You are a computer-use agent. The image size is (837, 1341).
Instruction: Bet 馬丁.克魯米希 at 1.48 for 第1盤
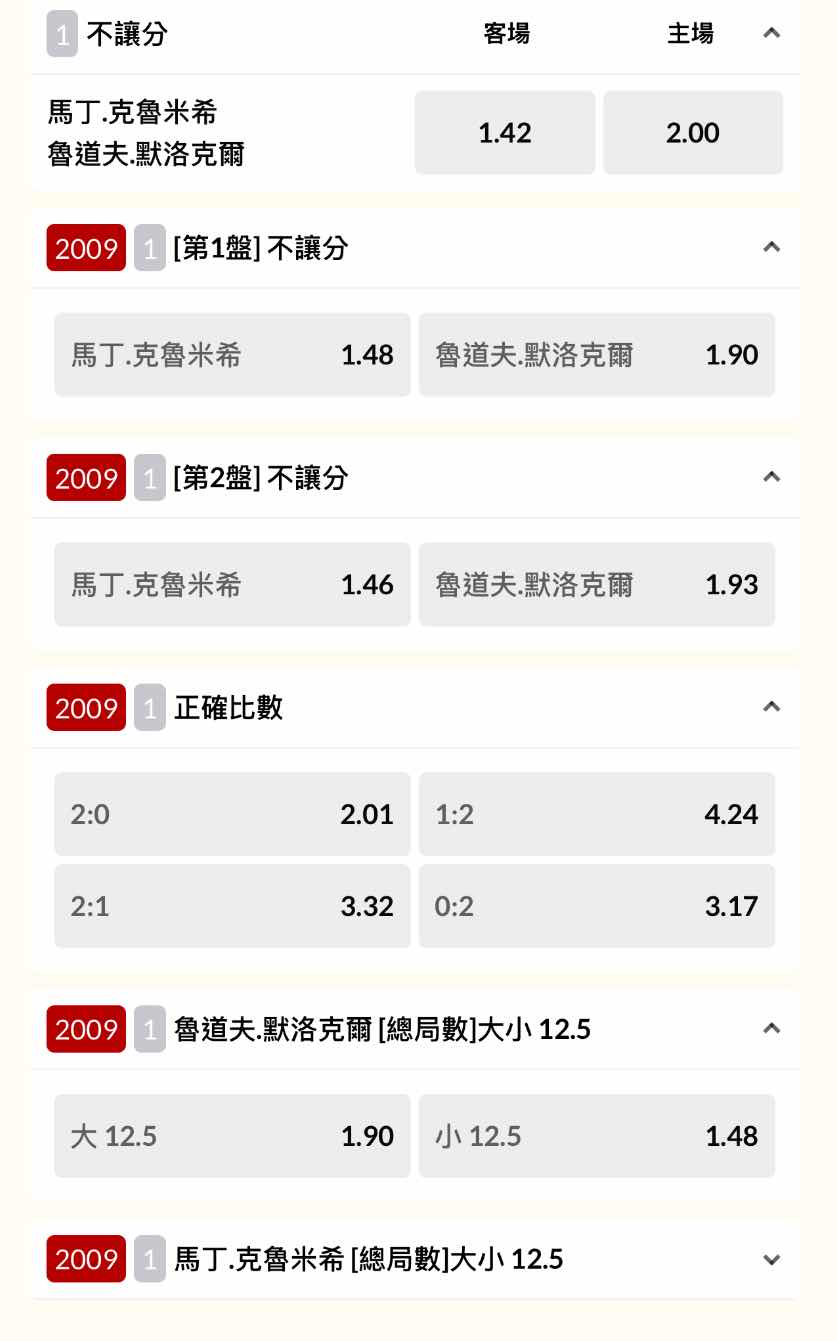232,355
